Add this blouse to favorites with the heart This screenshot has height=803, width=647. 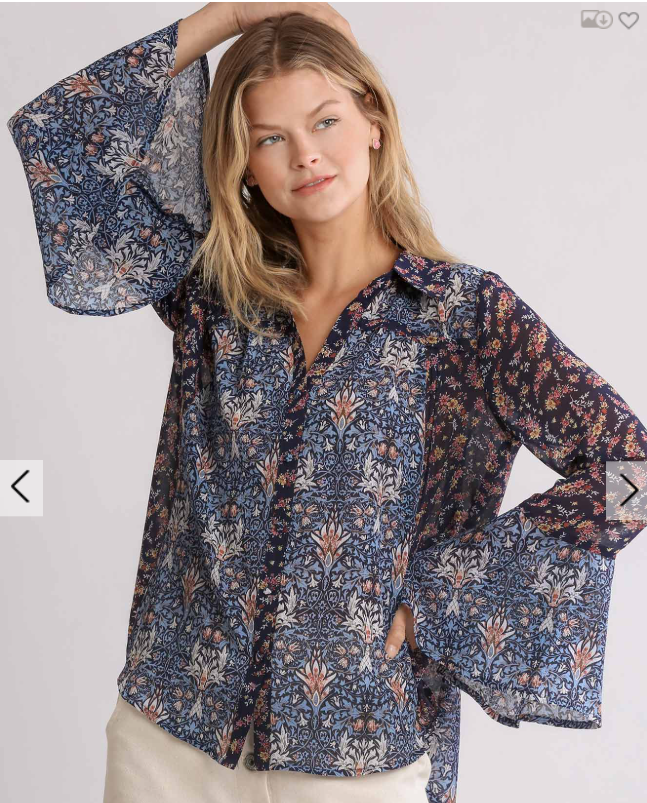tap(628, 20)
